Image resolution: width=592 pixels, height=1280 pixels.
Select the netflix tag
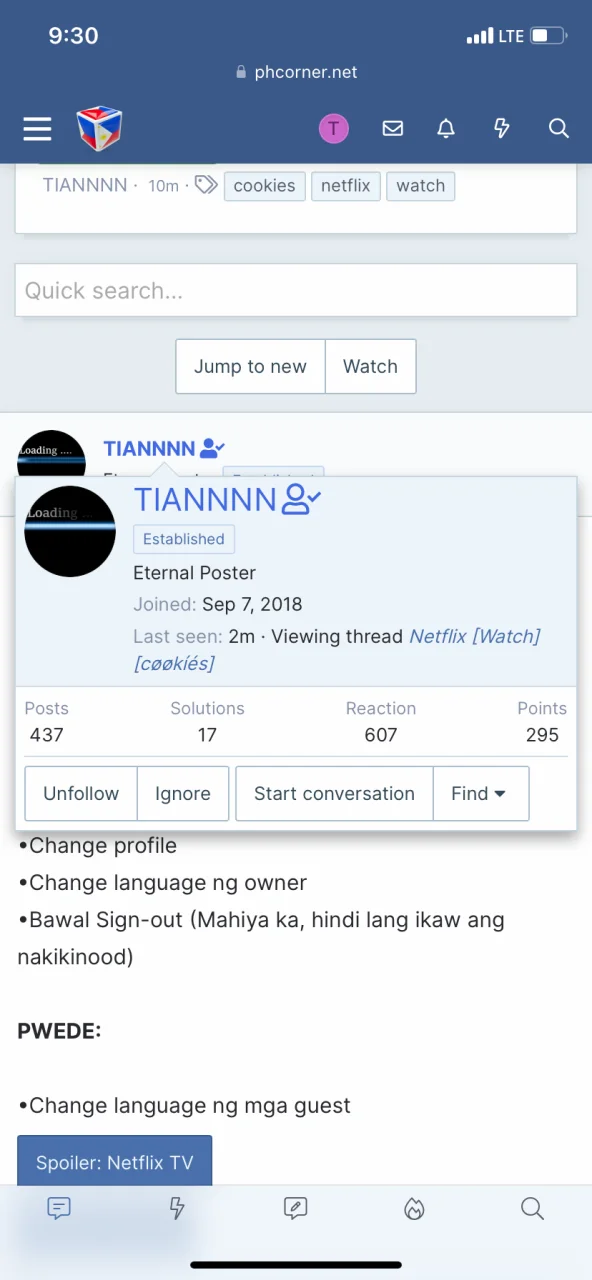pyautogui.click(x=346, y=186)
